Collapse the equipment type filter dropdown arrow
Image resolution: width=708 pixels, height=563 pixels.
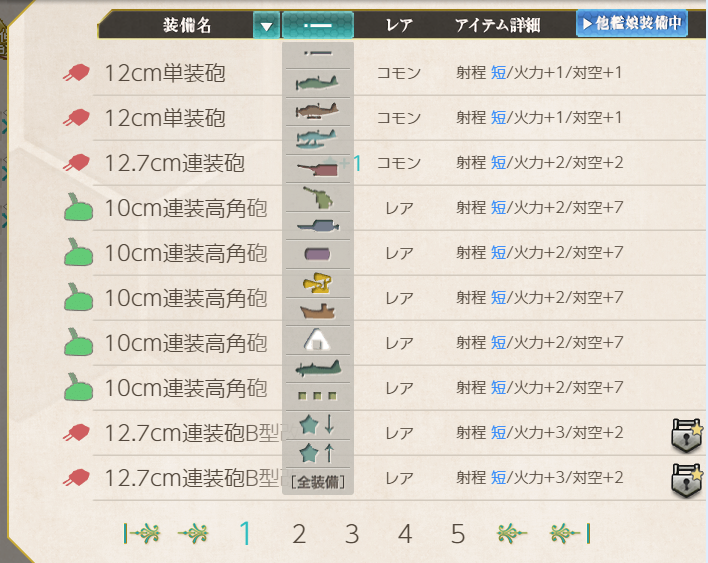(266, 25)
